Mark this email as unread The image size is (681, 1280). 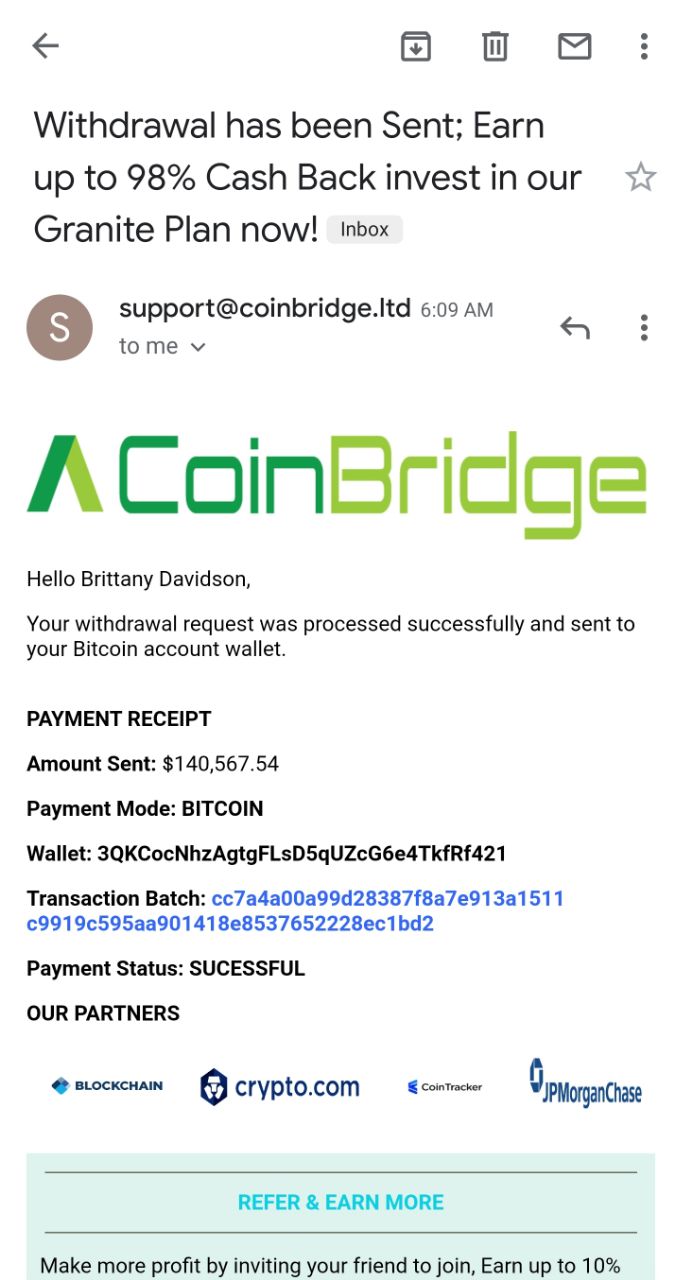click(574, 46)
